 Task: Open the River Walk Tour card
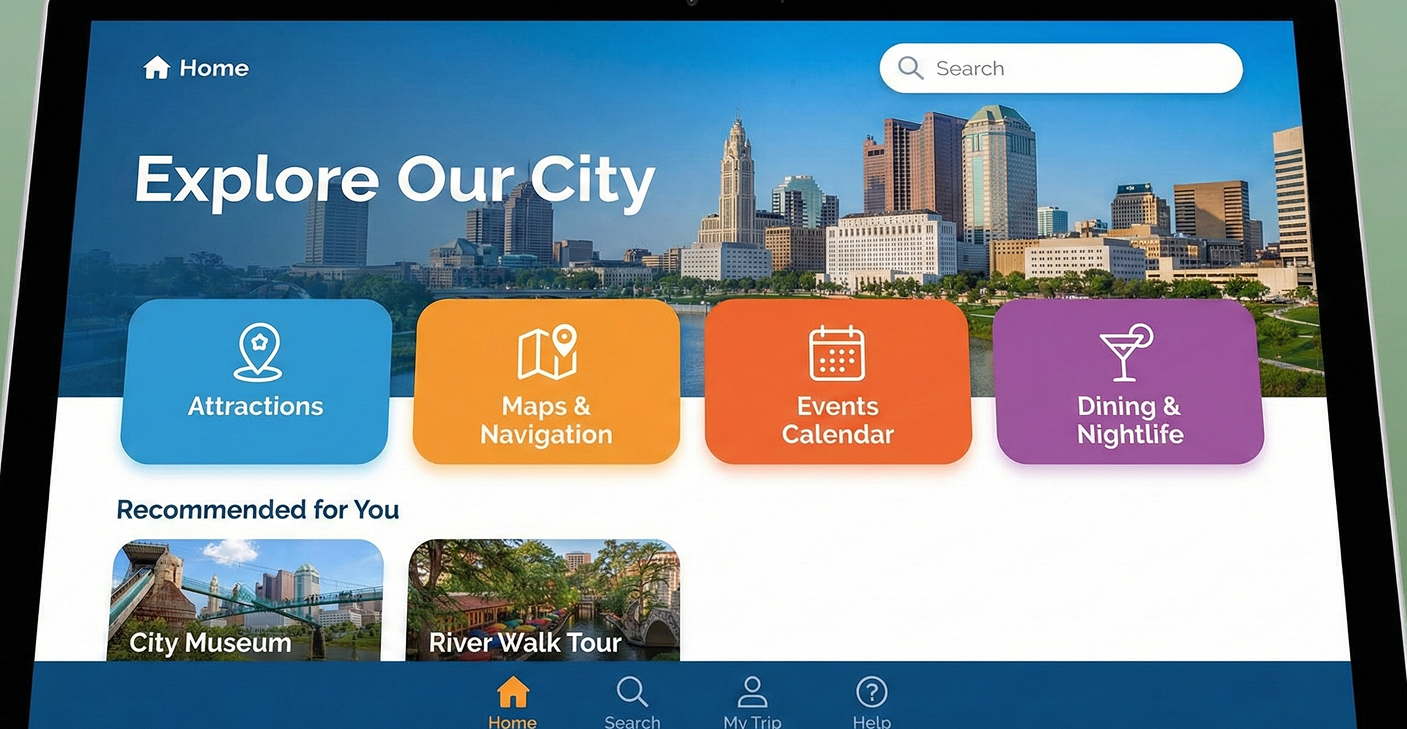(543, 600)
